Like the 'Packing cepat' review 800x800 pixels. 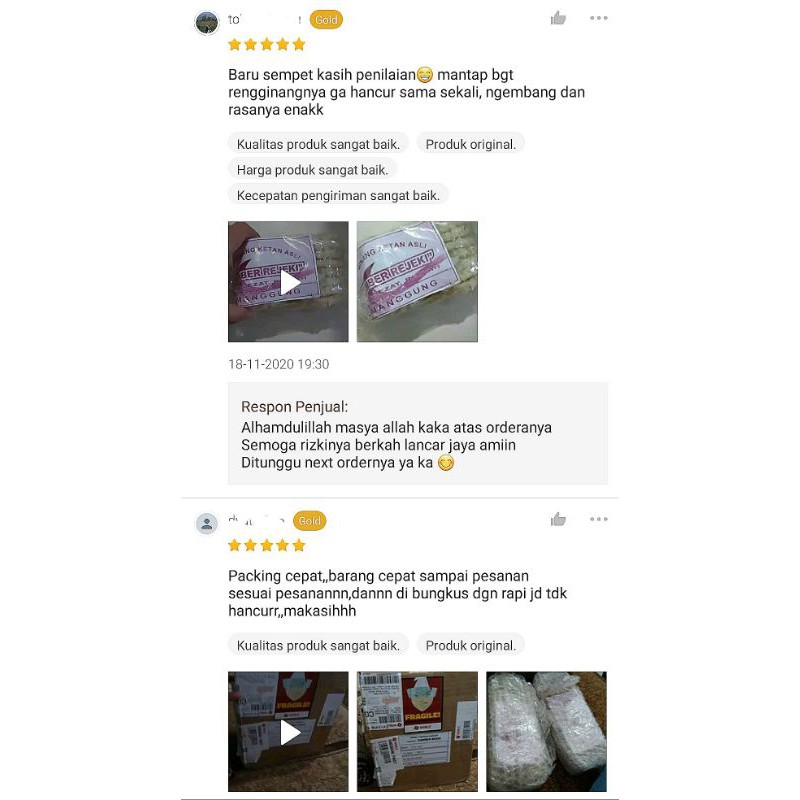(x=558, y=519)
